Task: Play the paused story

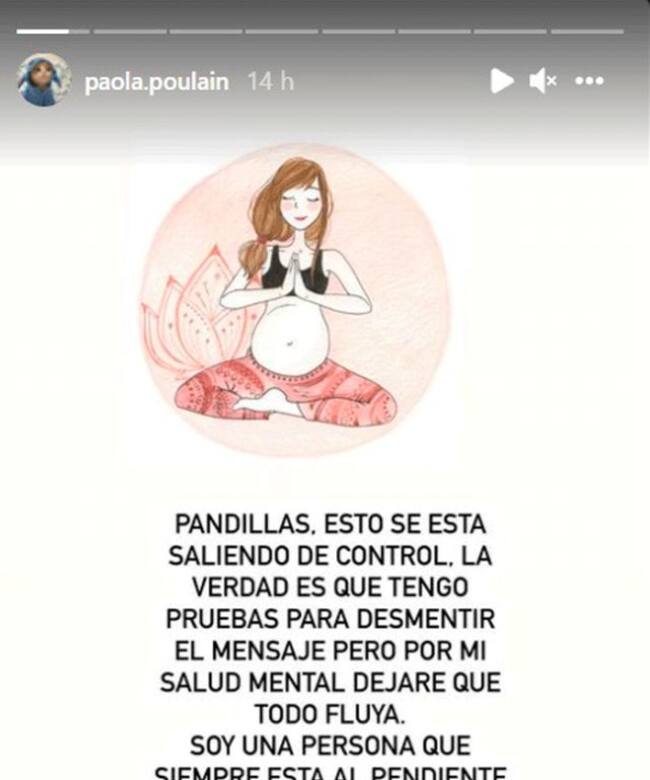Action: tap(501, 81)
